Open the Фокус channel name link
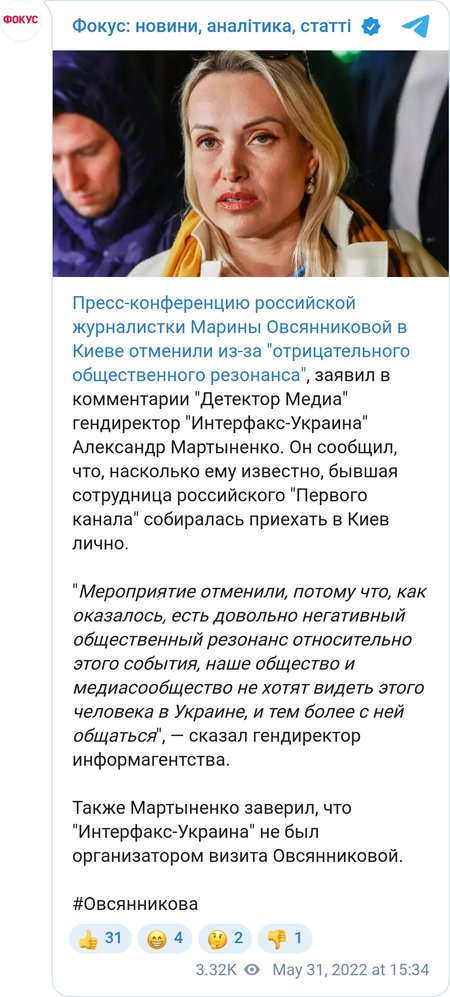This screenshot has width=450, height=997. (x=210, y=26)
